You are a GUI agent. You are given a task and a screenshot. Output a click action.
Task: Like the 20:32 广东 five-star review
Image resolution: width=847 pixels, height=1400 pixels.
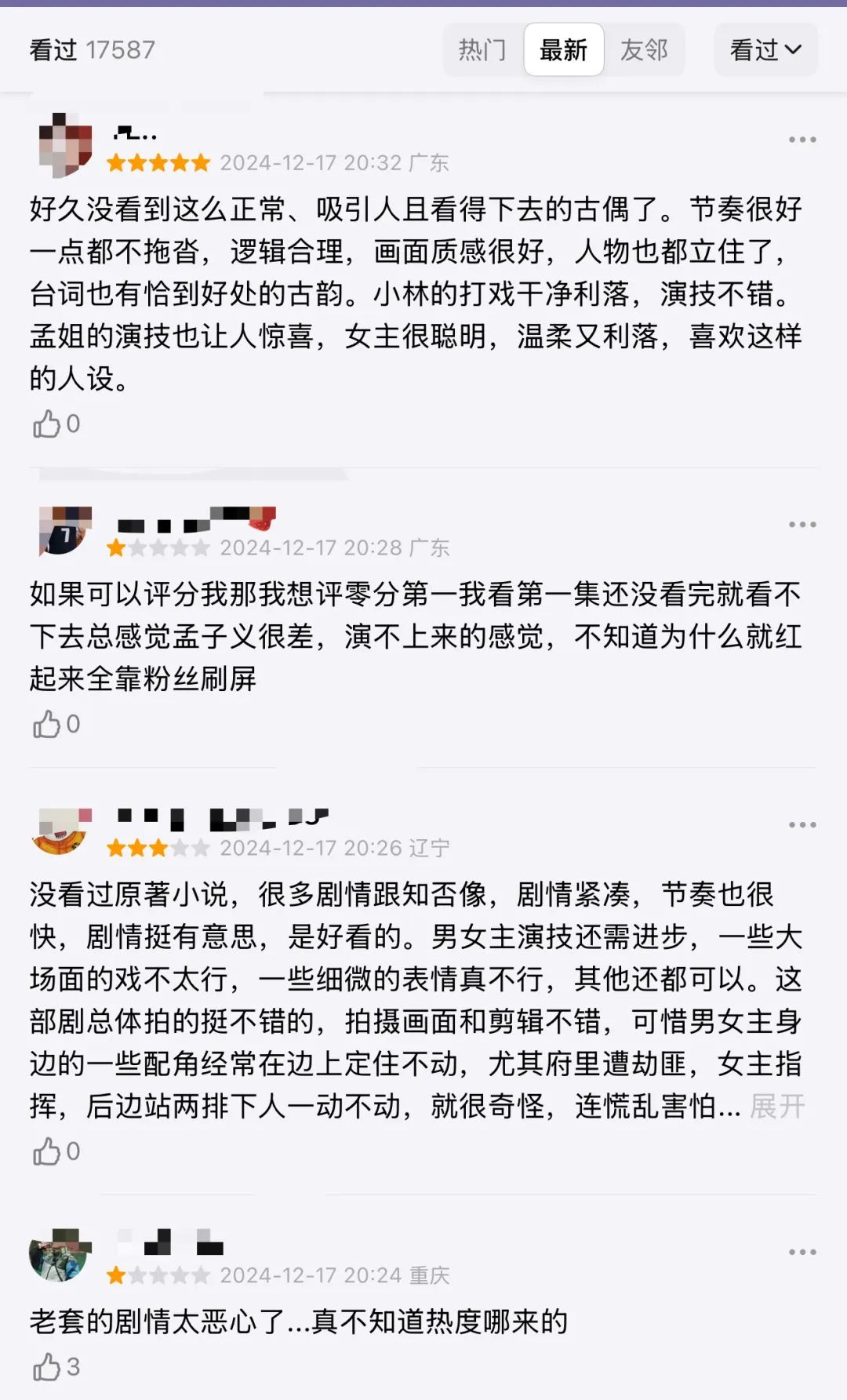[x=48, y=424]
